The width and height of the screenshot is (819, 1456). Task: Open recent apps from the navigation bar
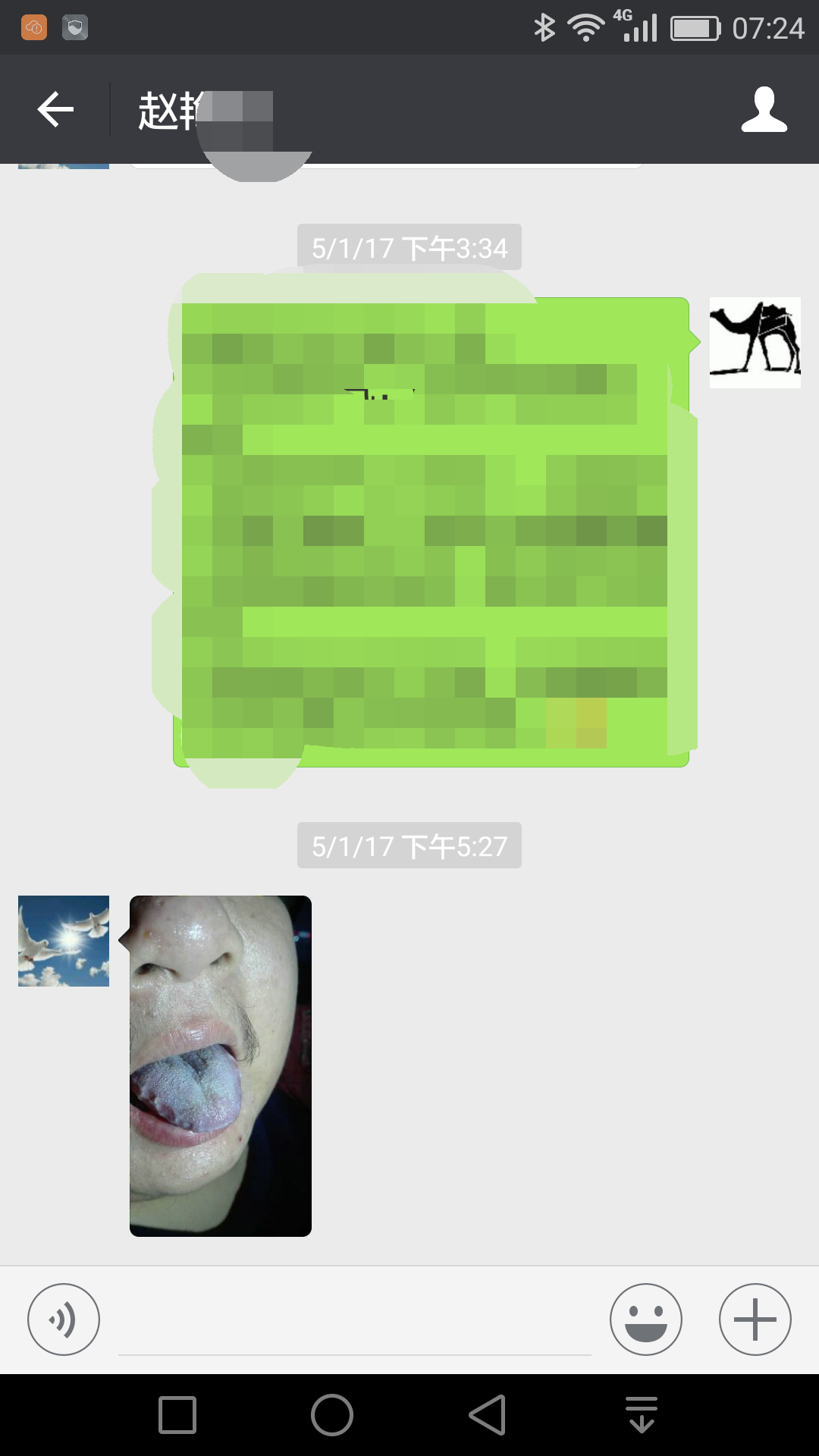pyautogui.click(x=177, y=1415)
